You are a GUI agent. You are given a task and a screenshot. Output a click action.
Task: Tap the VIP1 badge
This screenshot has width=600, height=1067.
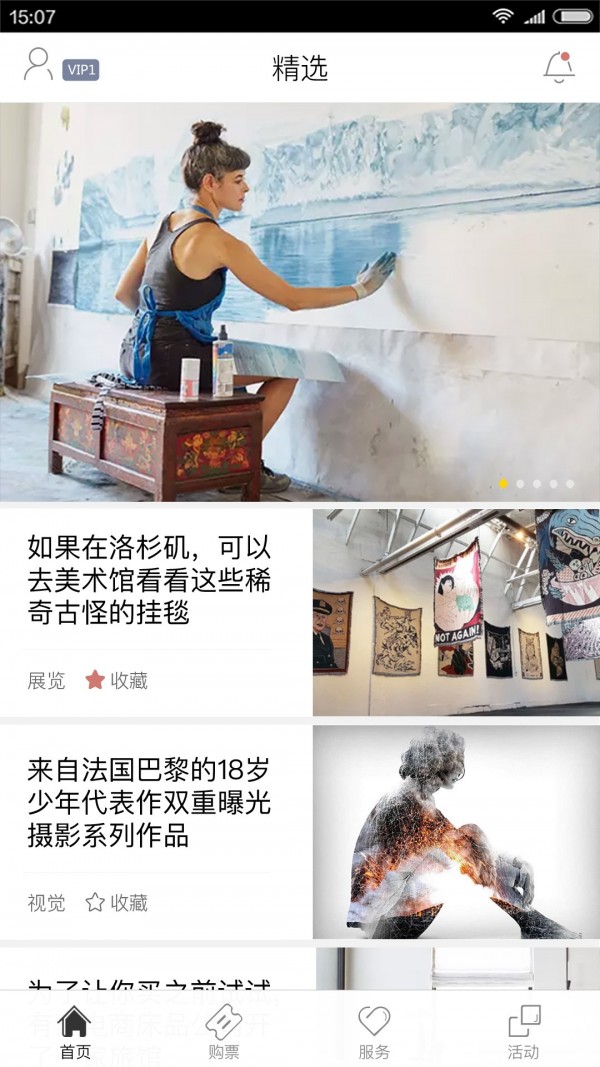tap(81, 70)
